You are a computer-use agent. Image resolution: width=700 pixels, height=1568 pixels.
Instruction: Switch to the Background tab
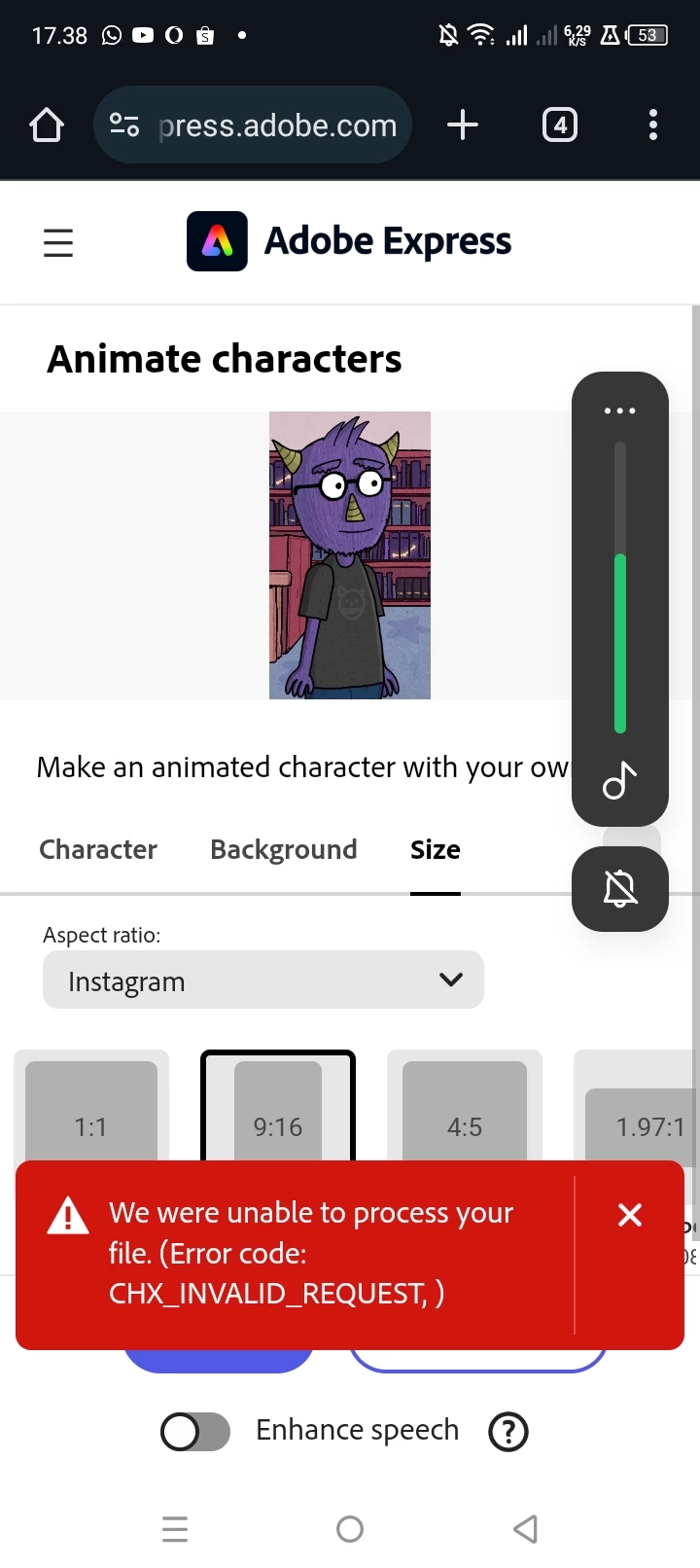(284, 849)
